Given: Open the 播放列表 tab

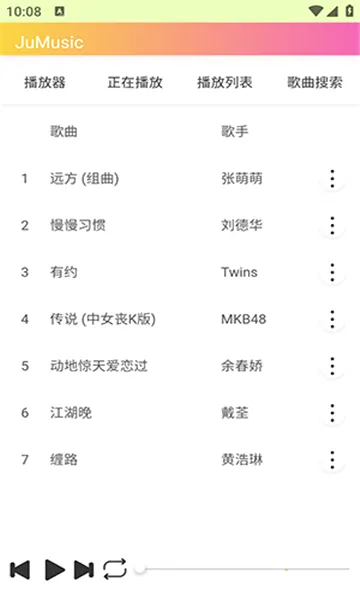Looking at the screenshot, I should point(225,82).
